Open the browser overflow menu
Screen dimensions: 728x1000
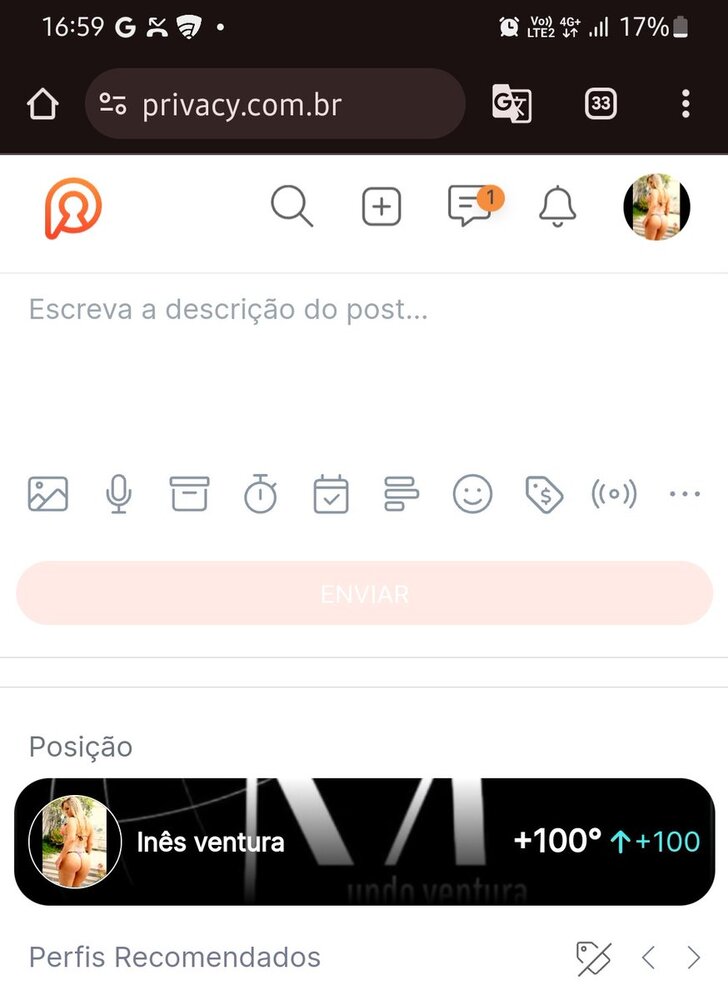[685, 104]
